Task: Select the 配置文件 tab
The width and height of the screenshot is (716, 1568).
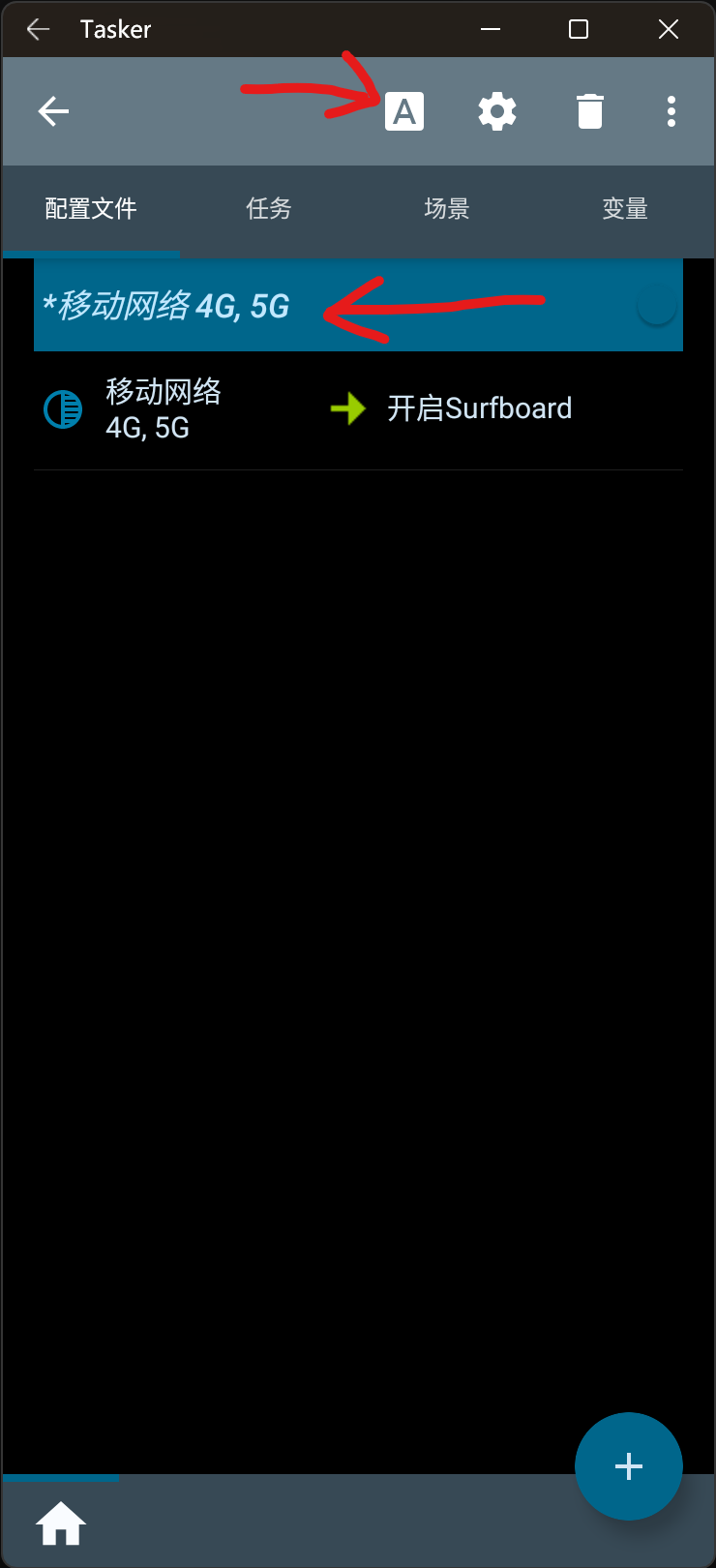Action: click(x=91, y=208)
